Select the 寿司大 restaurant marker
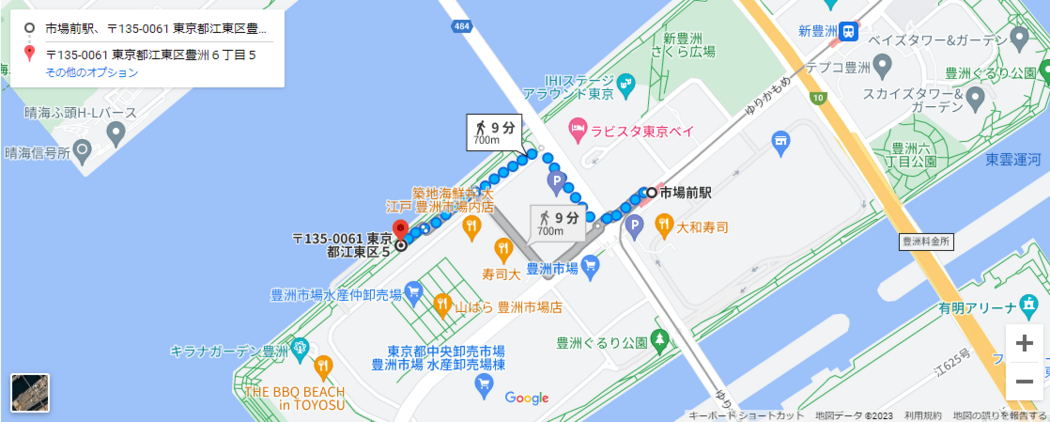Image resolution: width=1050 pixels, height=422 pixels. [x=502, y=249]
